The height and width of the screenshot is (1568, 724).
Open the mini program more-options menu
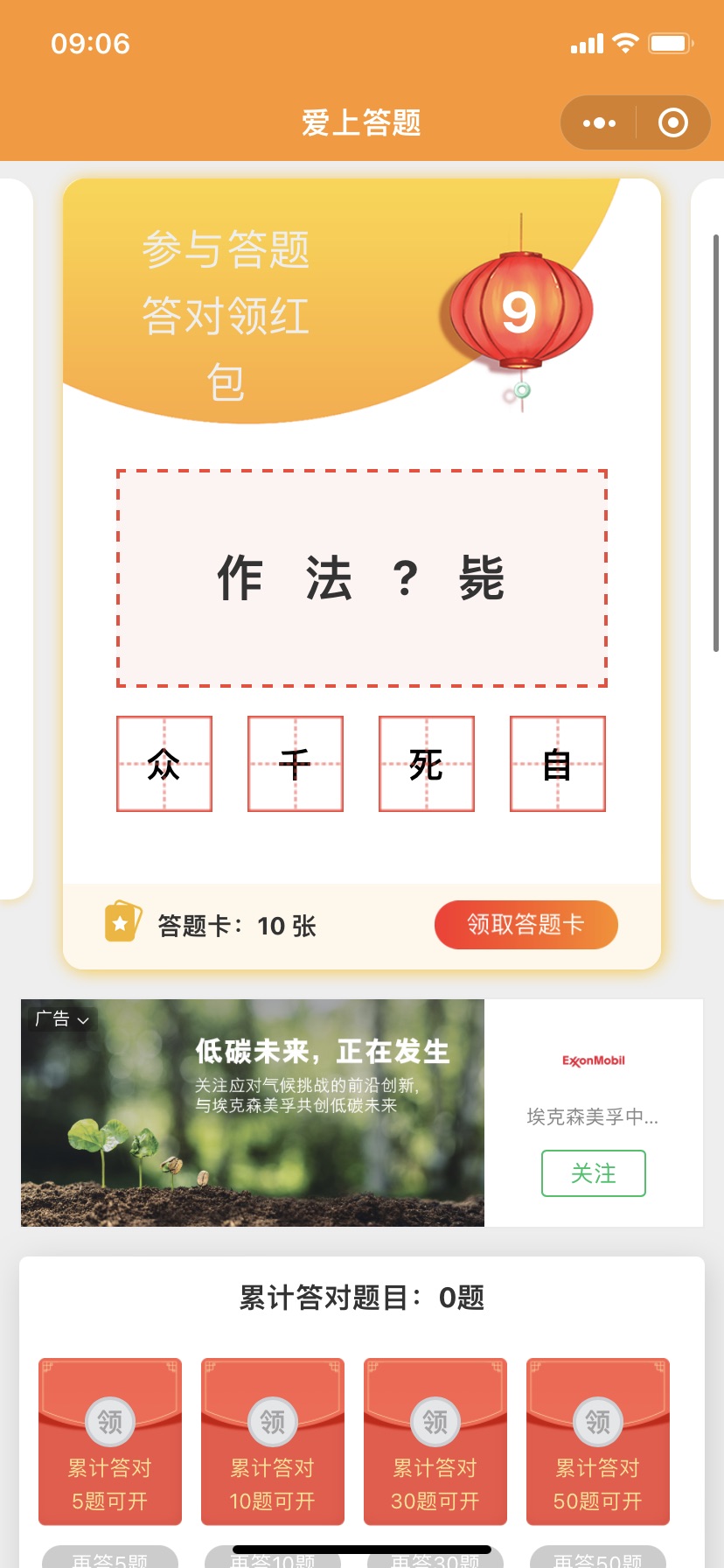[599, 123]
